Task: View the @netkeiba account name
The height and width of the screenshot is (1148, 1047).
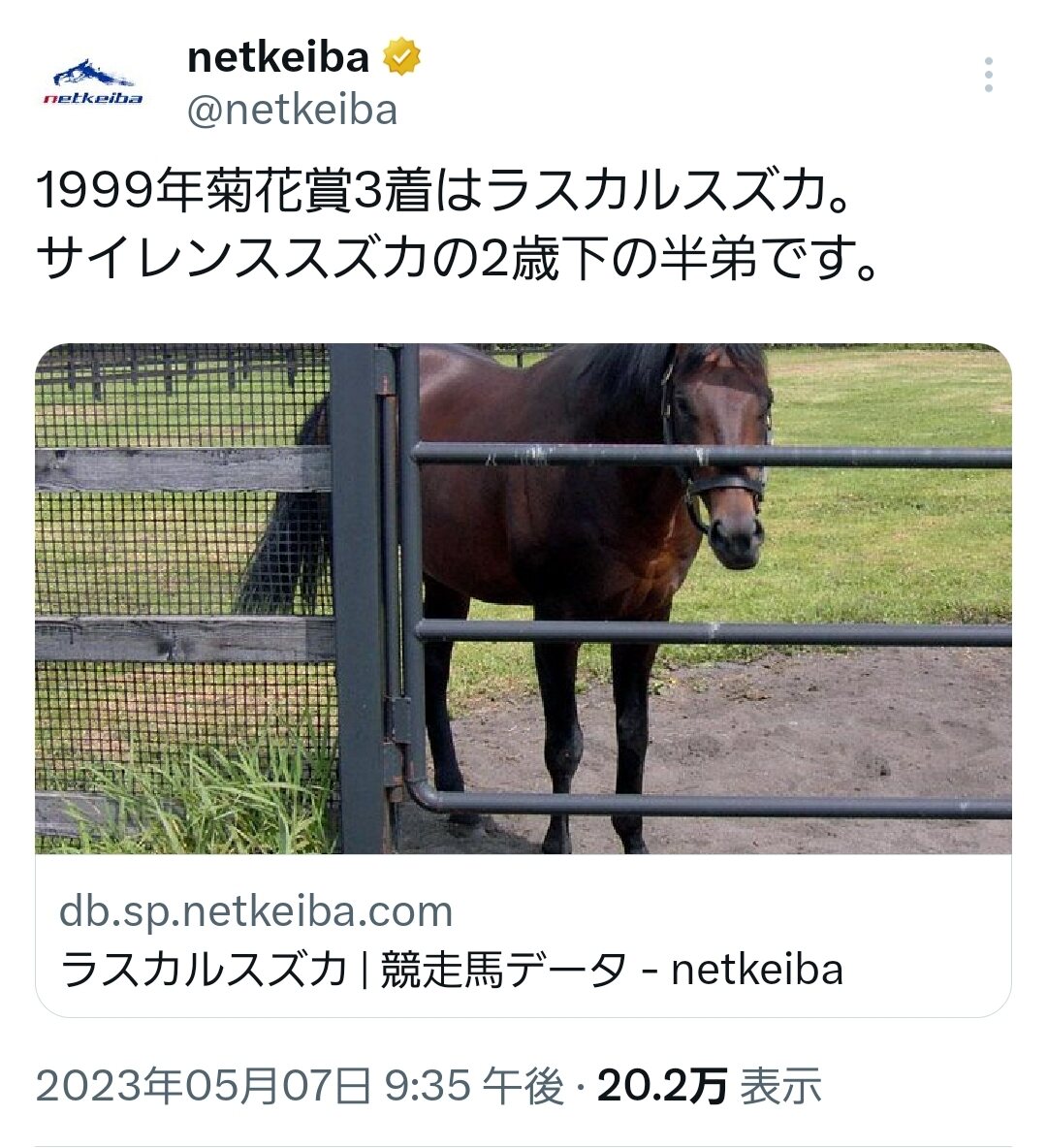Action: [x=292, y=111]
